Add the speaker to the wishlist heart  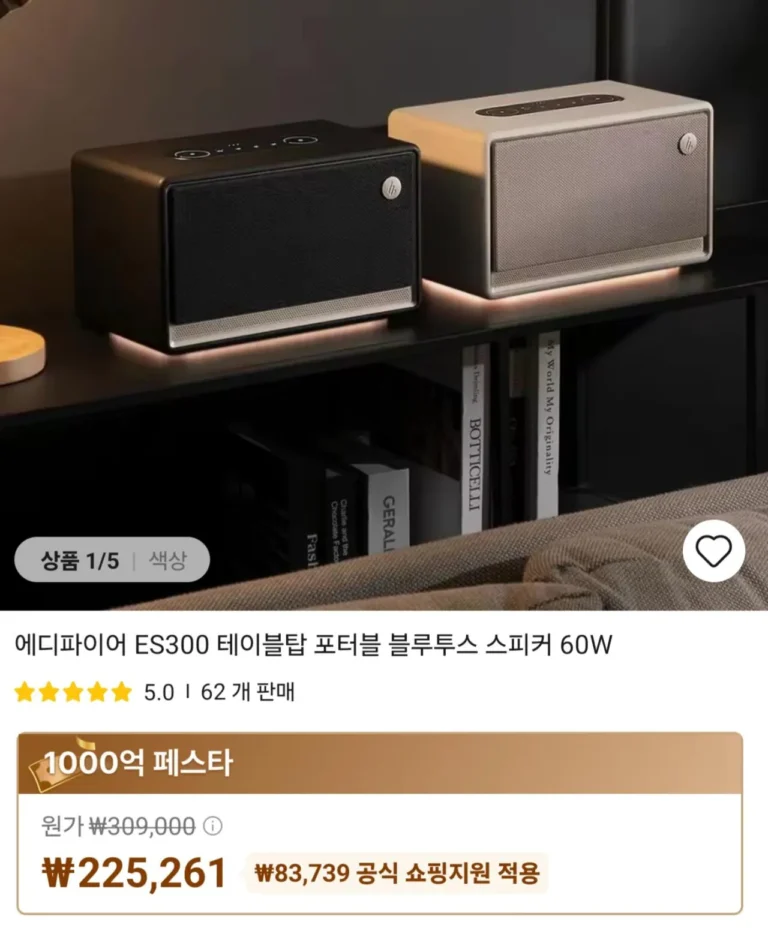point(713,551)
